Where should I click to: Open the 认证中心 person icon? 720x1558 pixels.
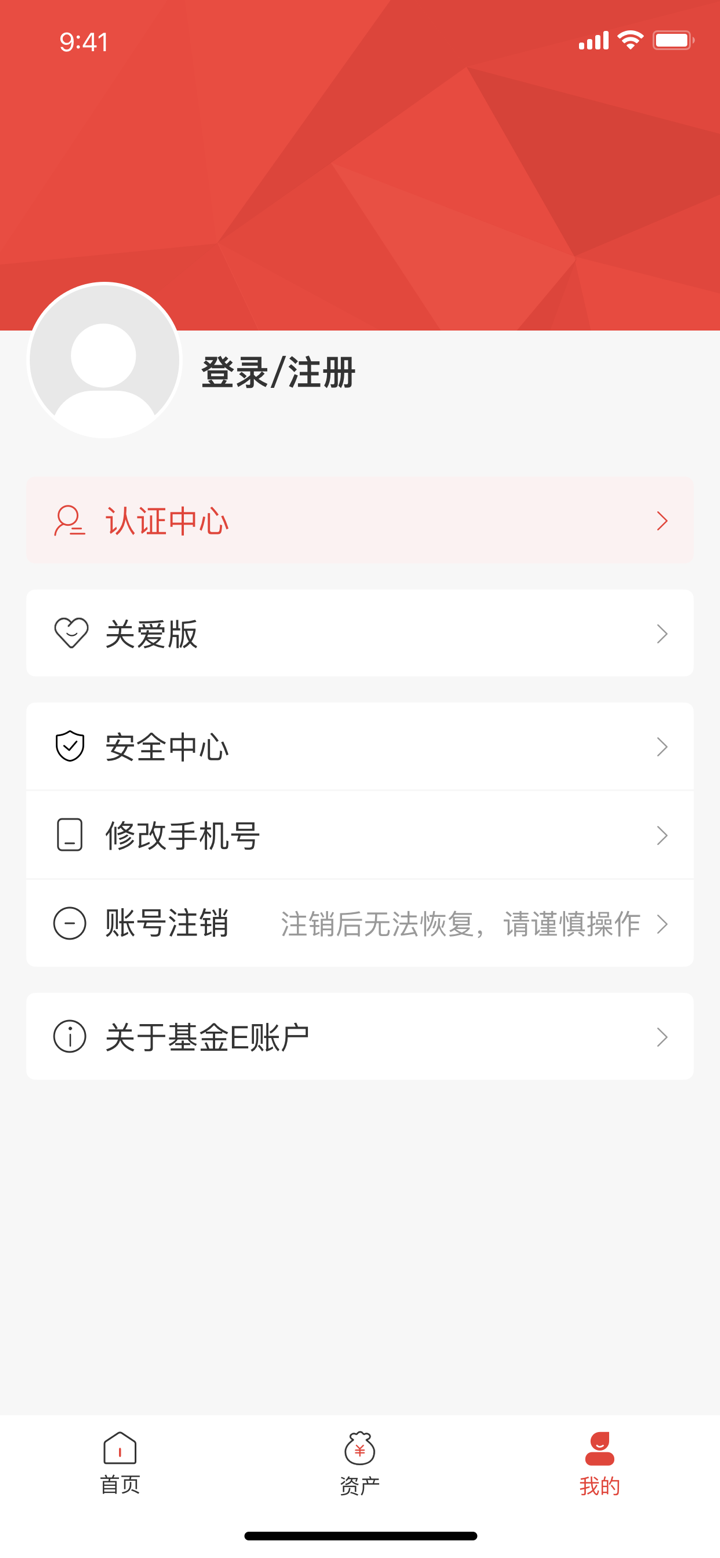click(69, 520)
